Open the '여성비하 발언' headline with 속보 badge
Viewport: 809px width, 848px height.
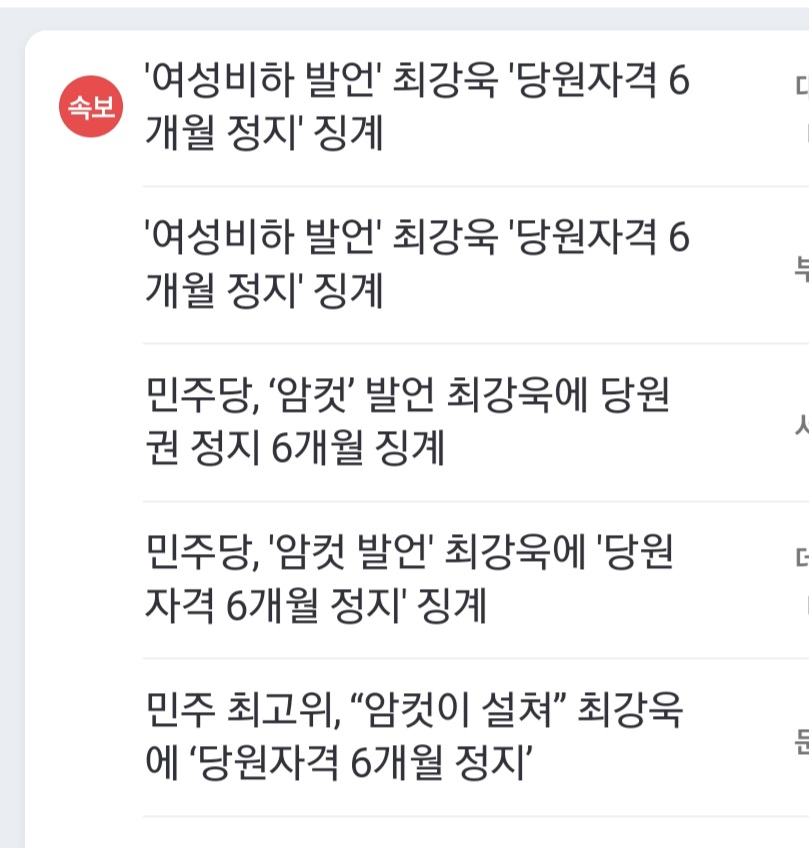click(x=417, y=108)
